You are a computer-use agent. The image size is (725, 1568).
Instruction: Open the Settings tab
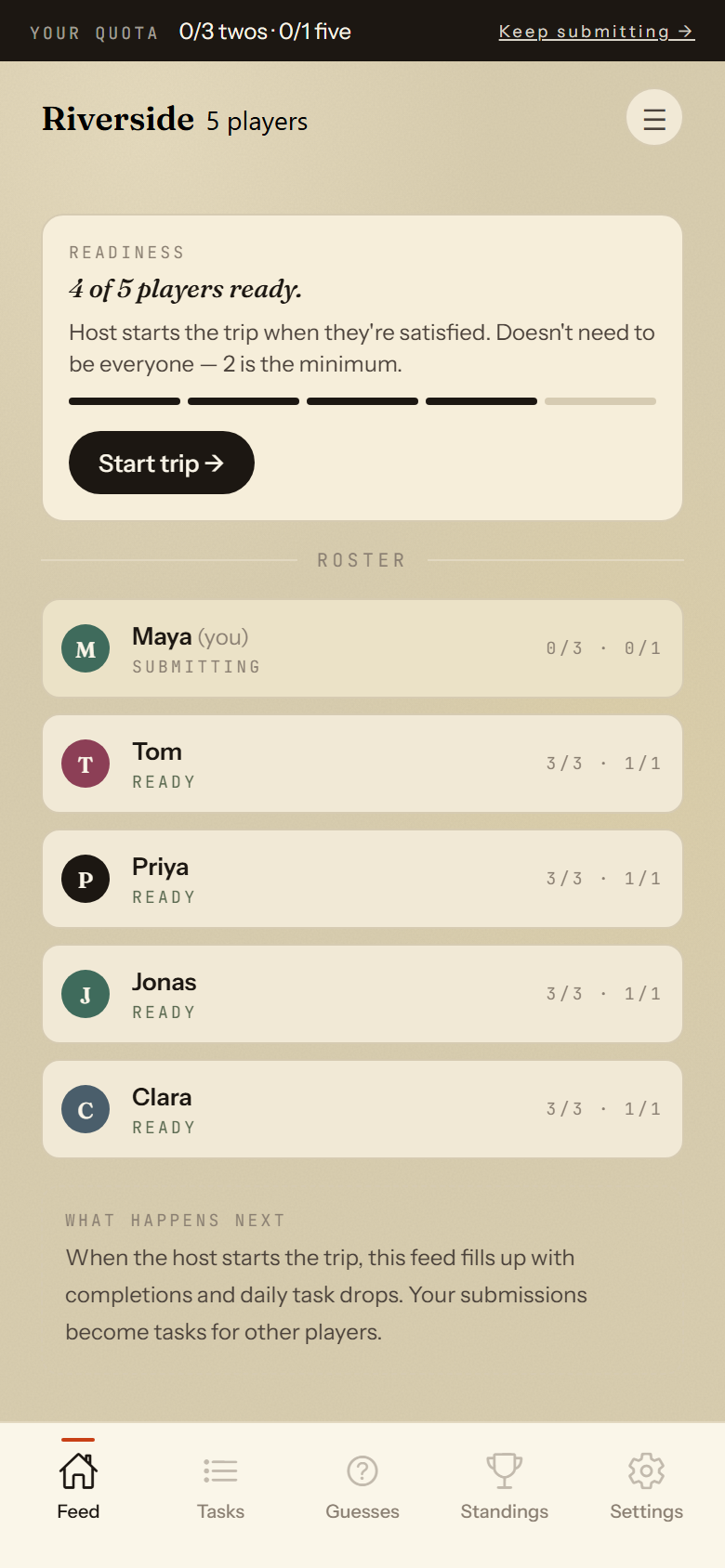647,1484
